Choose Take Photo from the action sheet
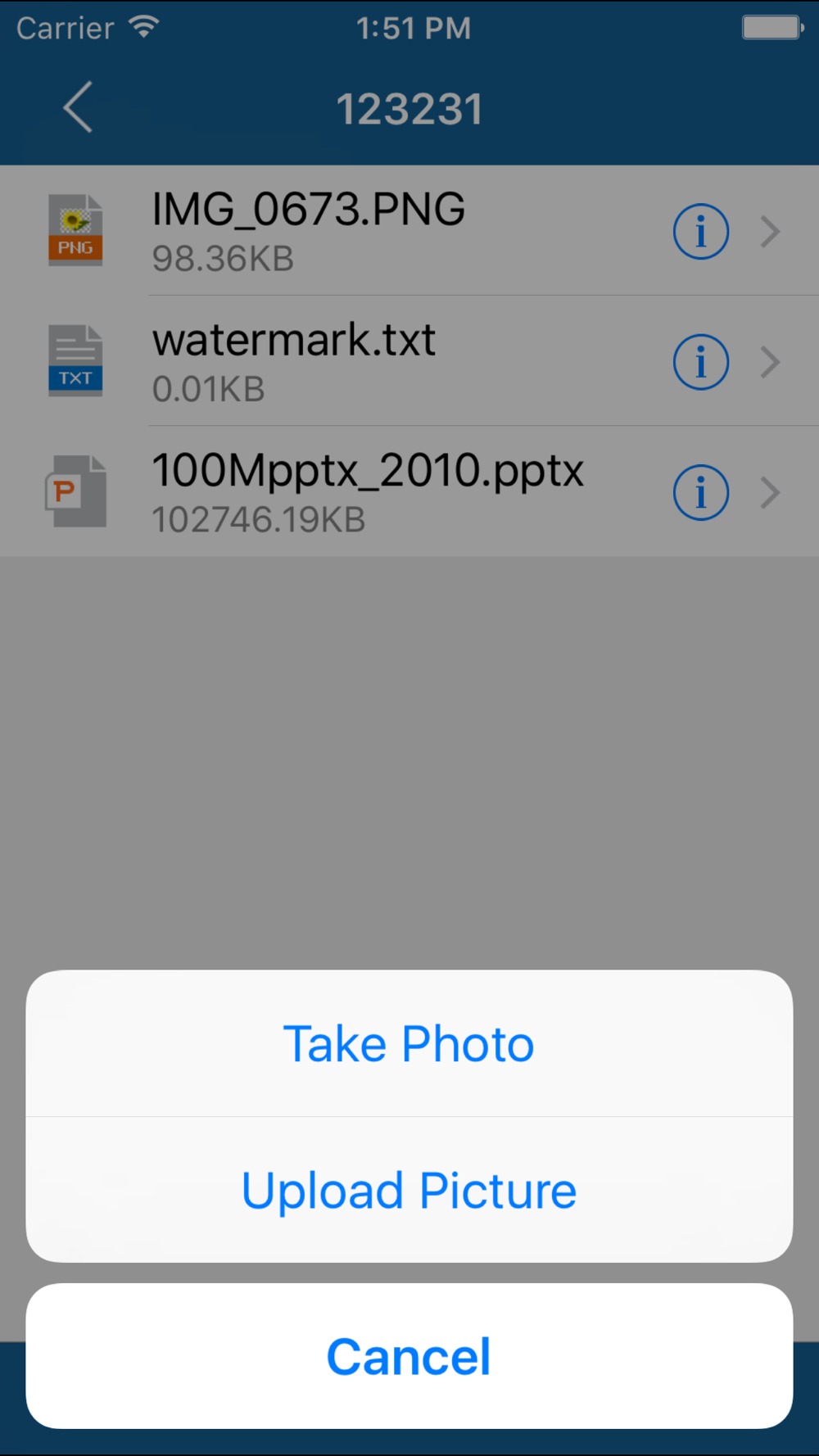This screenshot has width=819, height=1456. pyautogui.click(x=409, y=1043)
